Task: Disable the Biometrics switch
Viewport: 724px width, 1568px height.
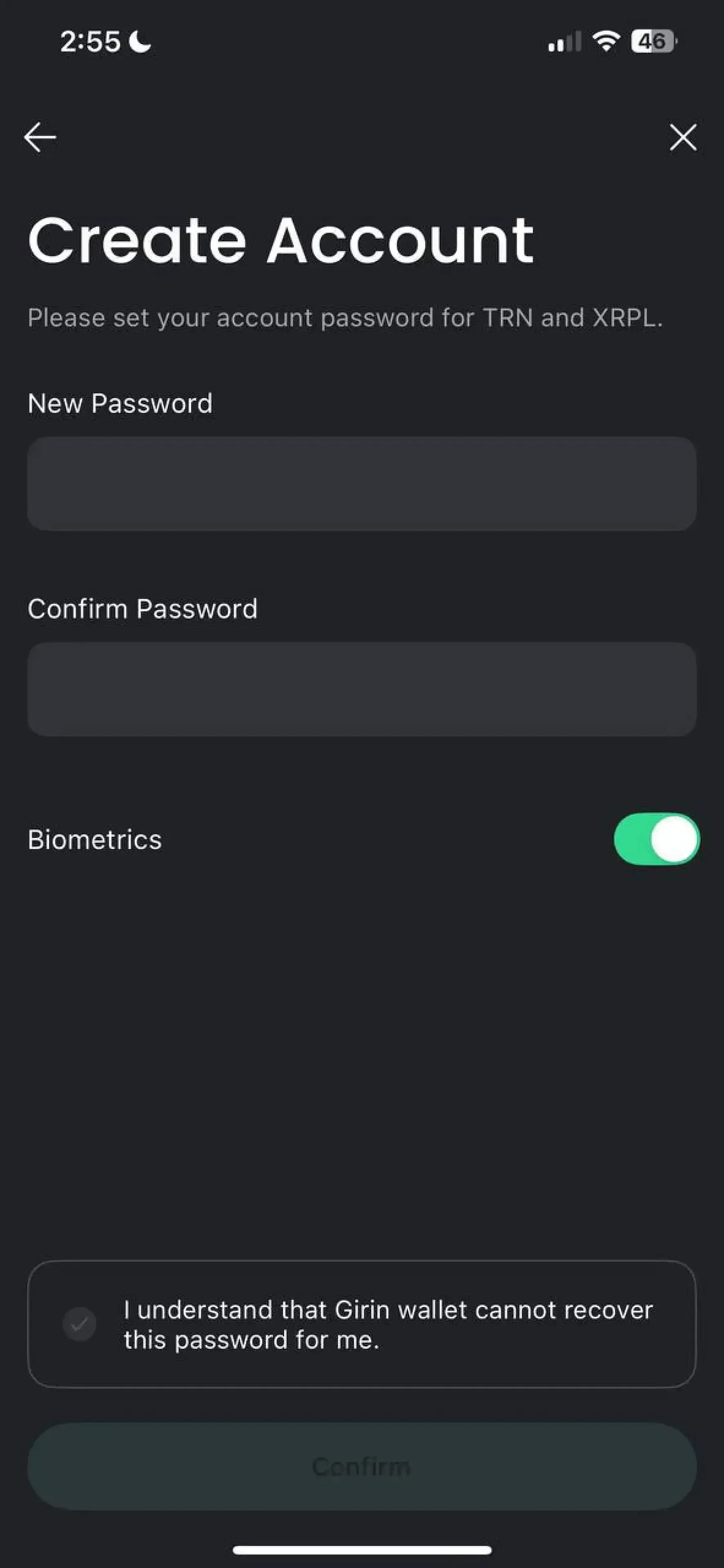Action: click(656, 839)
